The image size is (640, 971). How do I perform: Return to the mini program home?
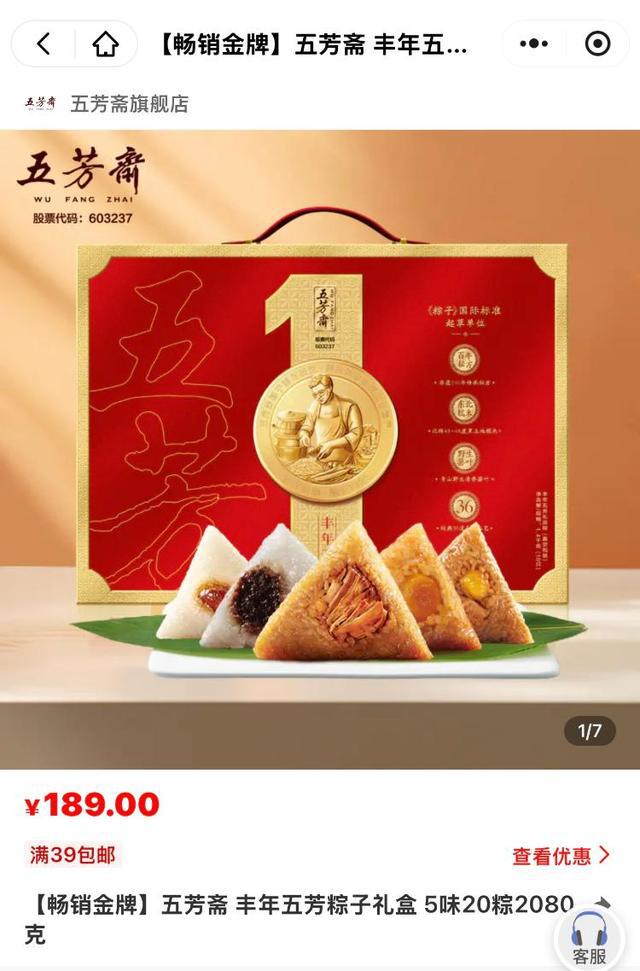104,44
